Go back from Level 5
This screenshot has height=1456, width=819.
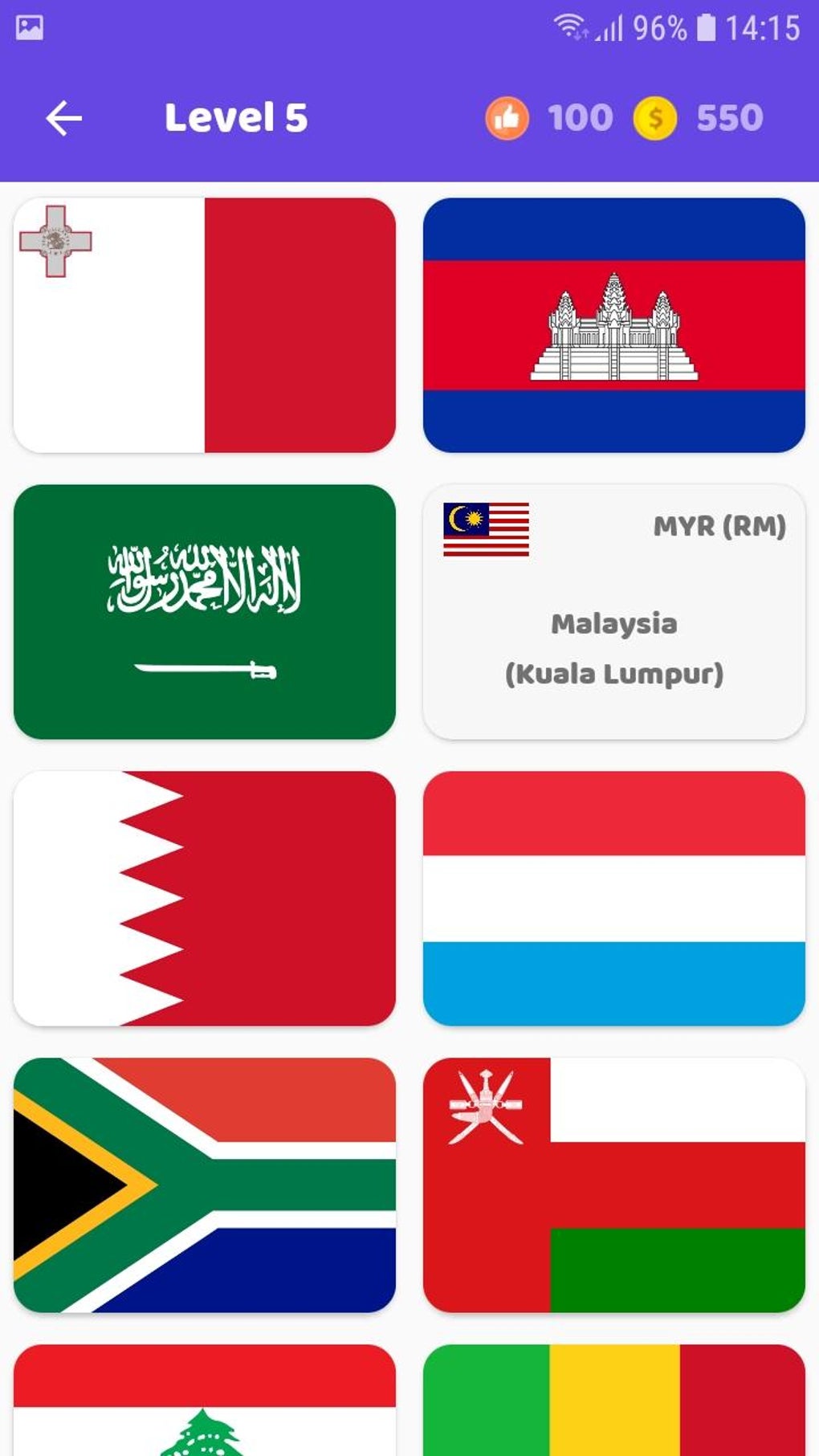(63, 118)
